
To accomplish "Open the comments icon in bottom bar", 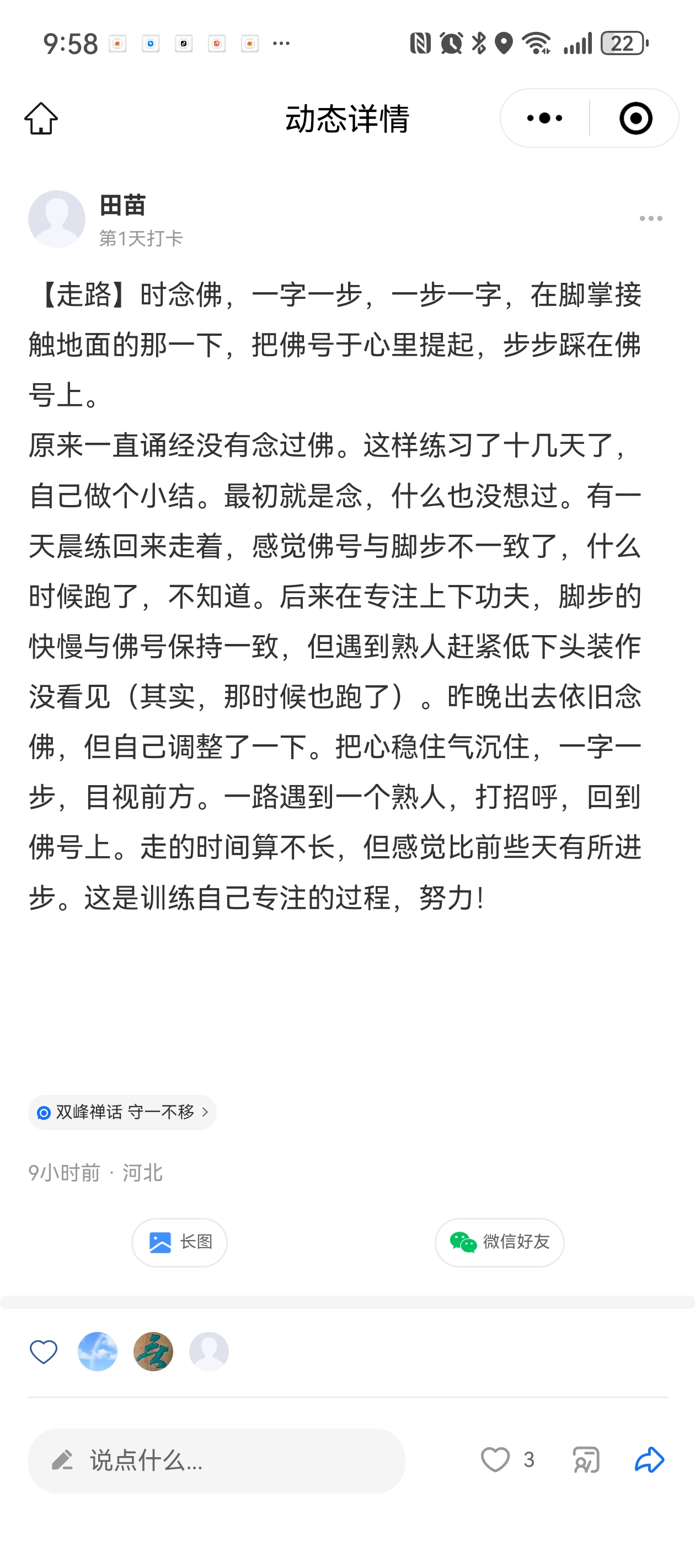I will [586, 1459].
